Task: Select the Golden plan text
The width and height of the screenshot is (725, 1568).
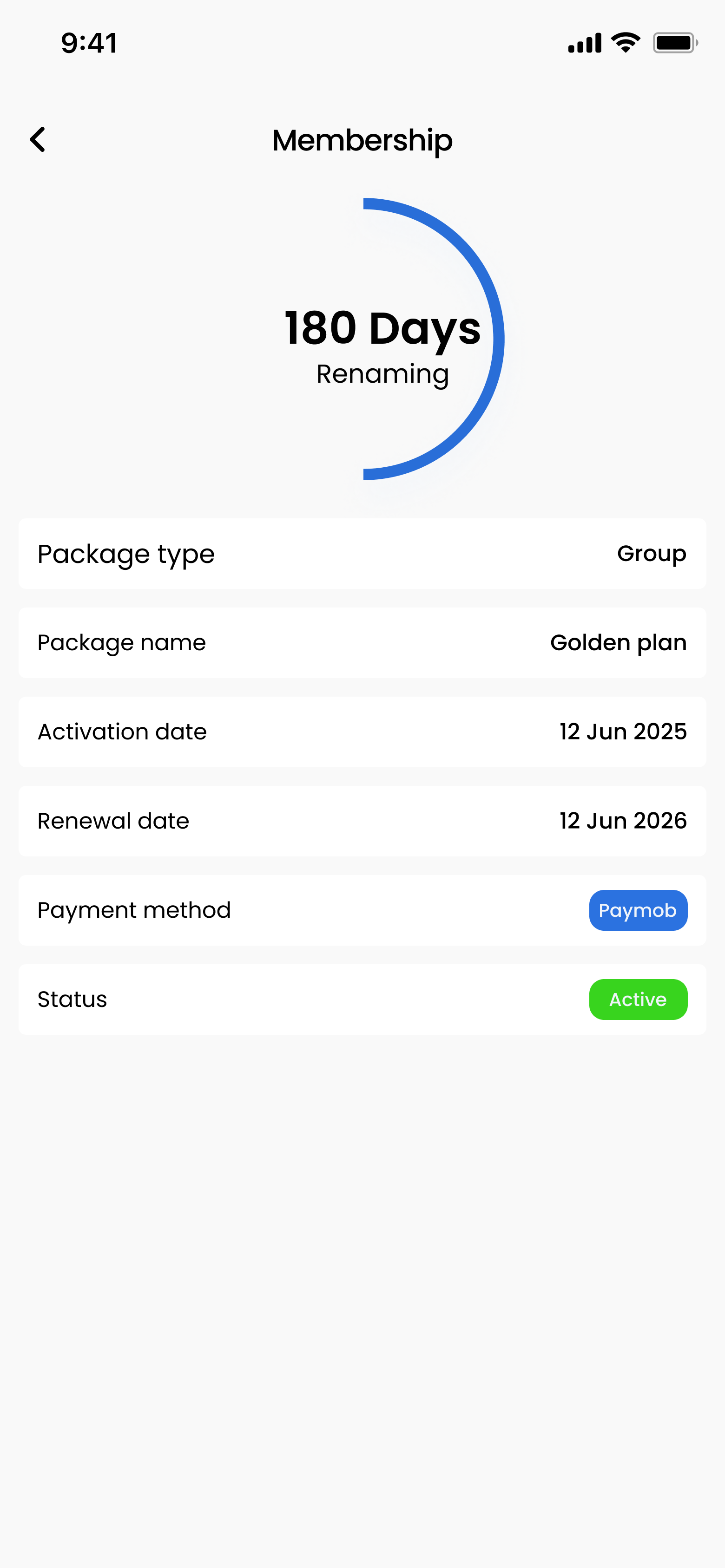Action: (x=618, y=643)
